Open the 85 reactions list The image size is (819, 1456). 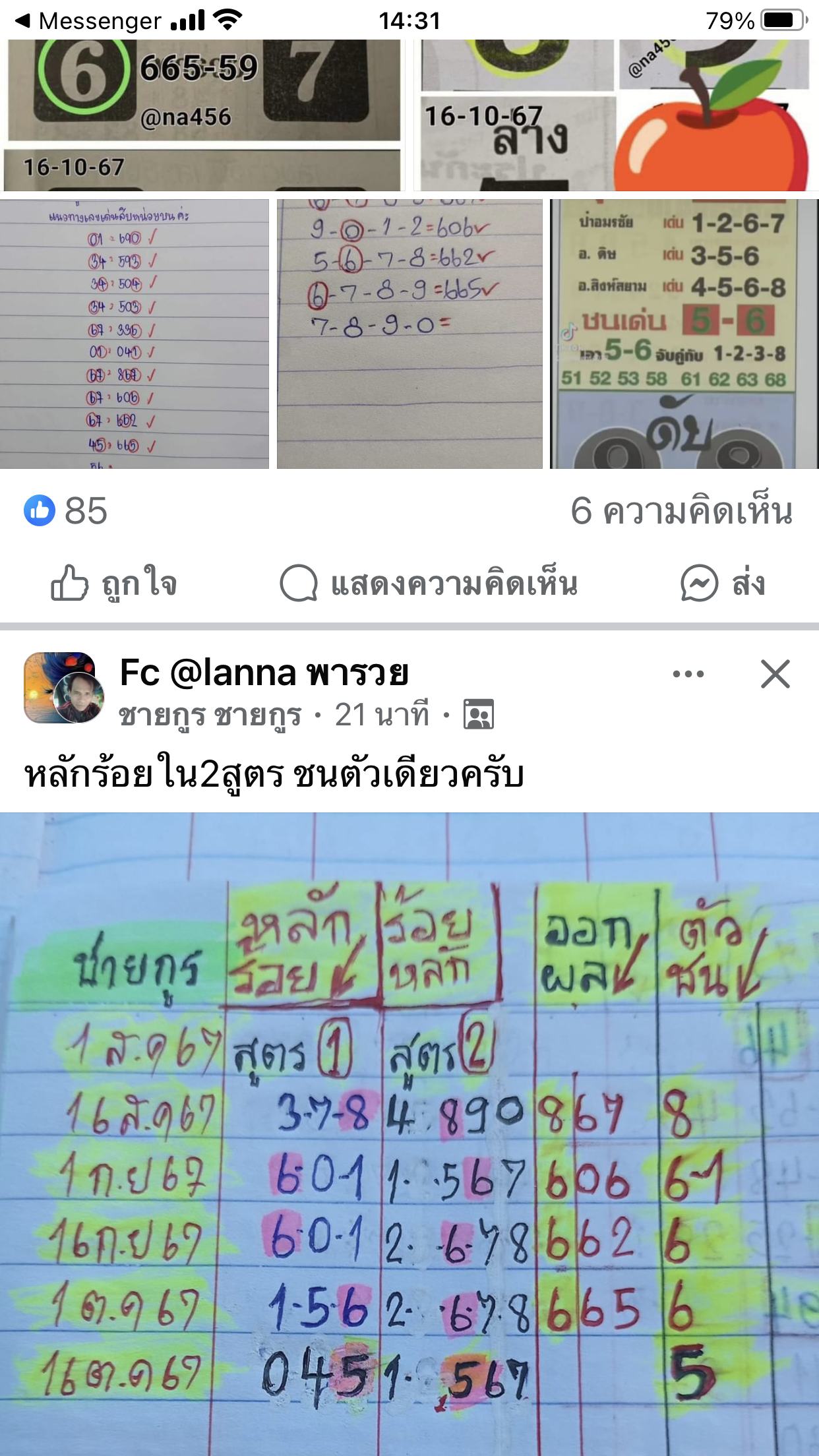66,511
